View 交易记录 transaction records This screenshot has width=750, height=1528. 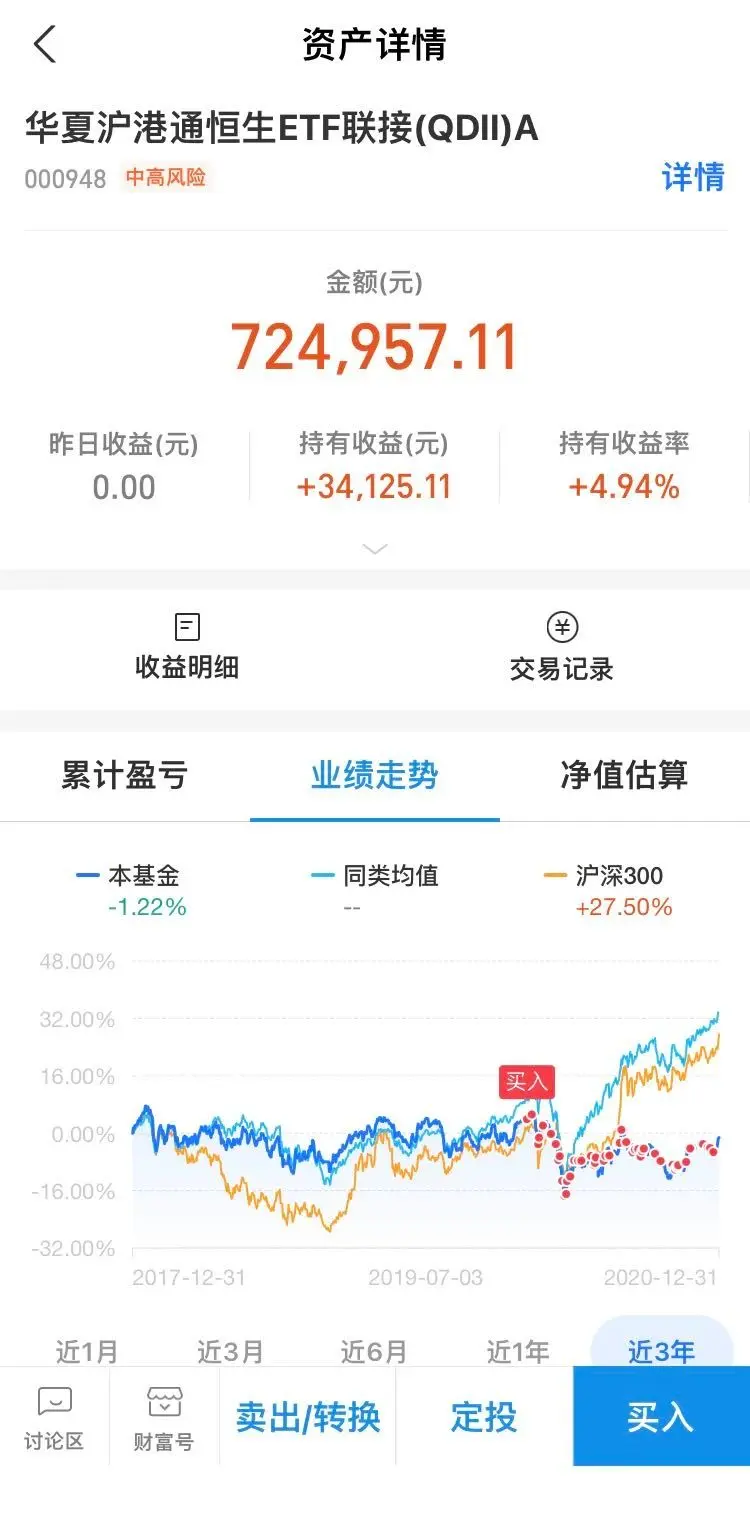coord(562,648)
